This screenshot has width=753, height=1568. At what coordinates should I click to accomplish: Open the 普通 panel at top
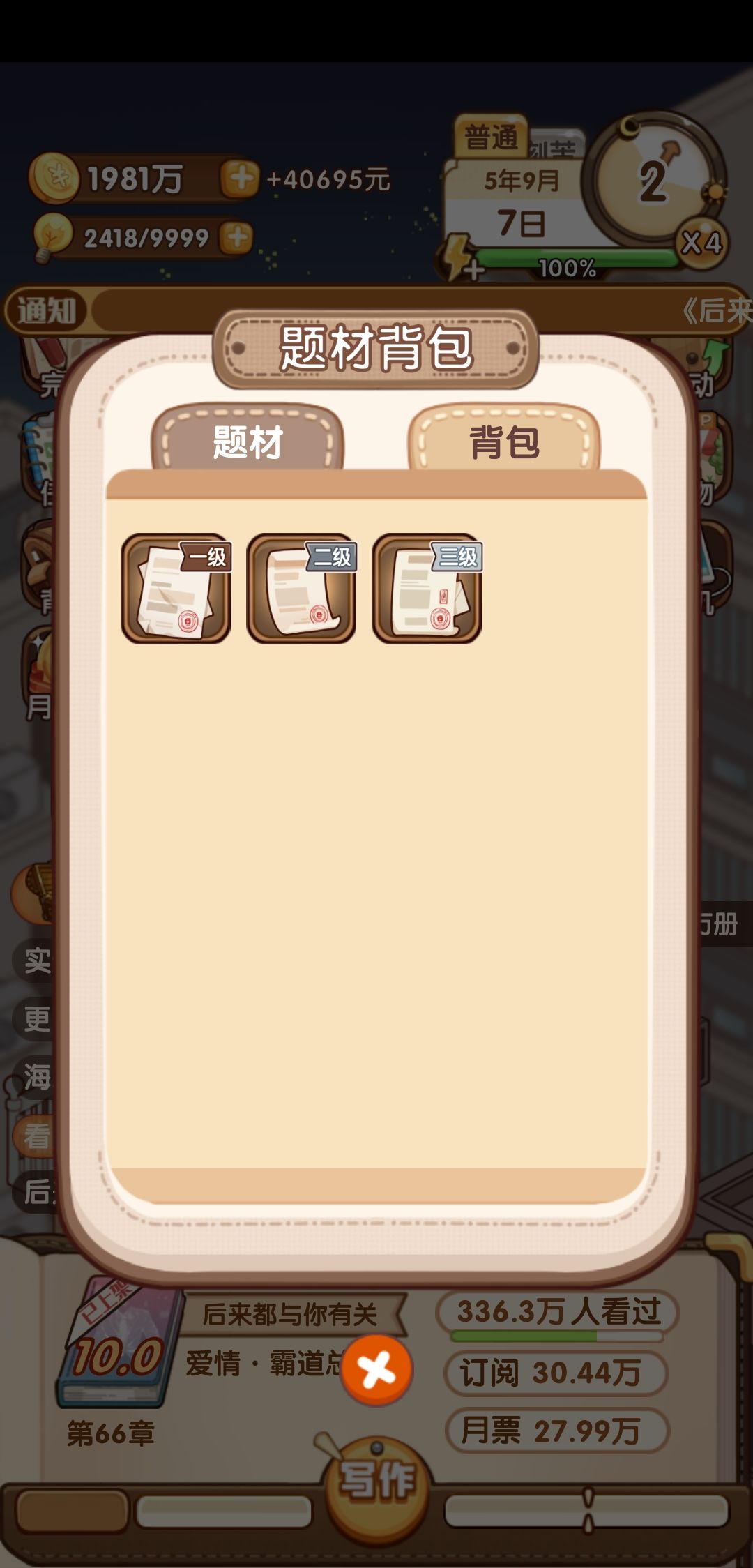pyautogui.click(x=493, y=135)
